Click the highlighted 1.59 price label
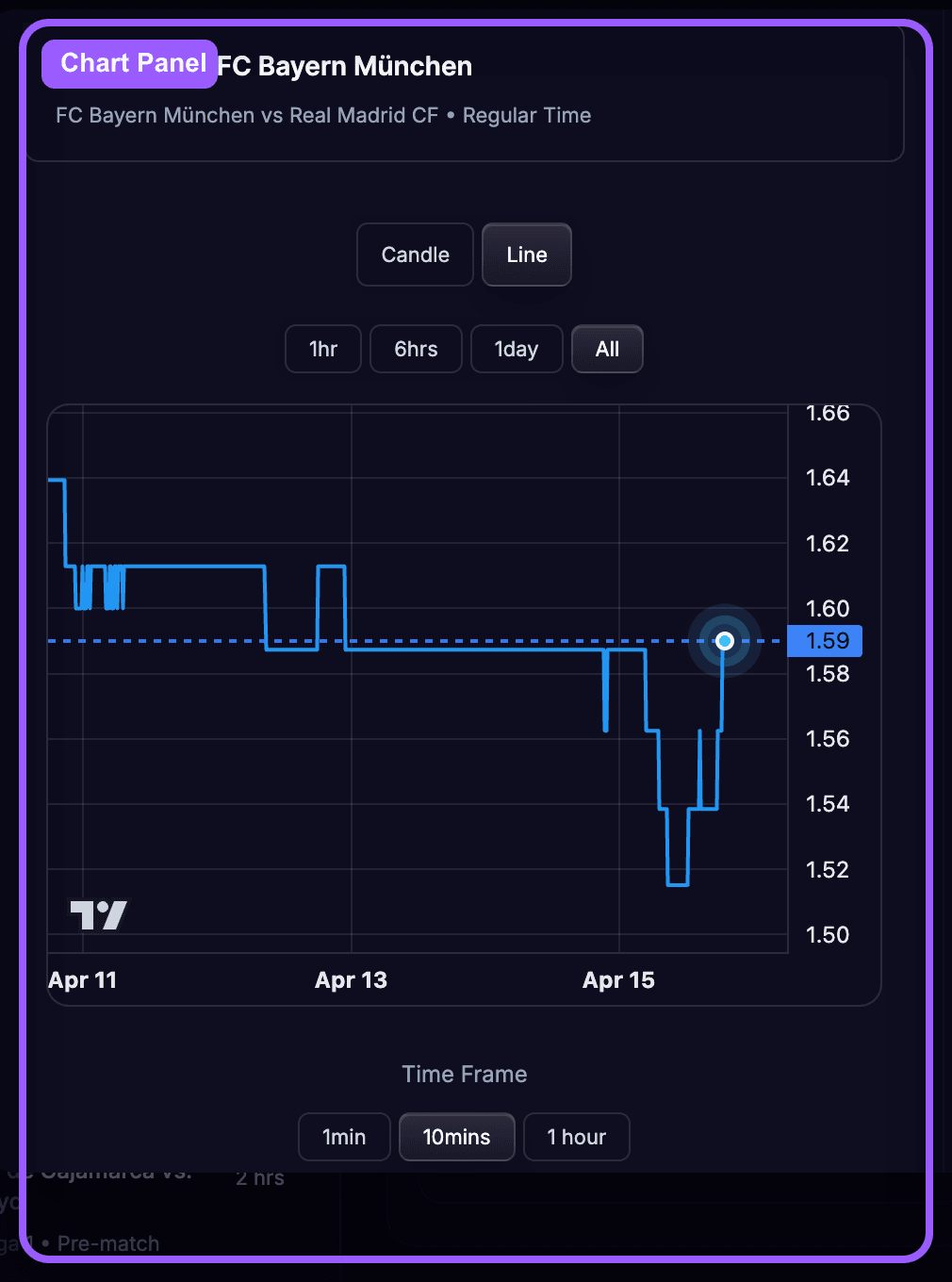This screenshot has width=952, height=1282. [824, 641]
